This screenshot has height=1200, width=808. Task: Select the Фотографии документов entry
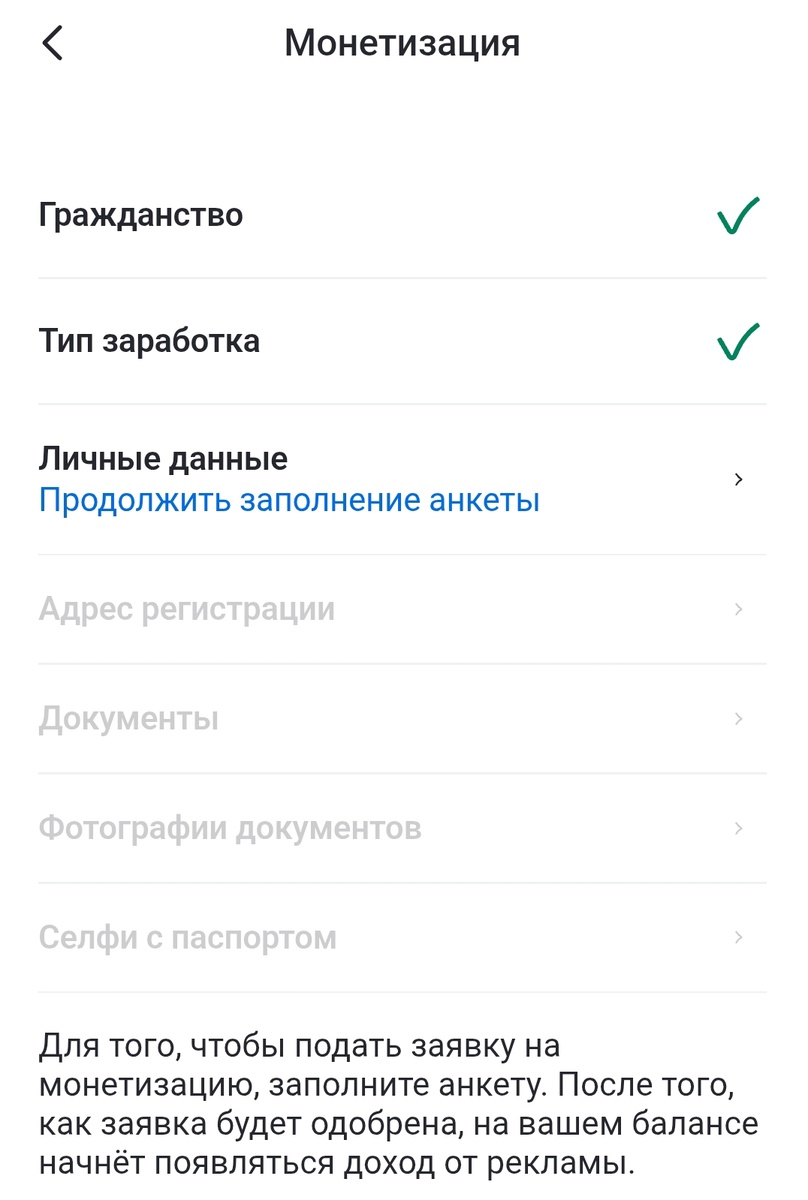point(230,828)
